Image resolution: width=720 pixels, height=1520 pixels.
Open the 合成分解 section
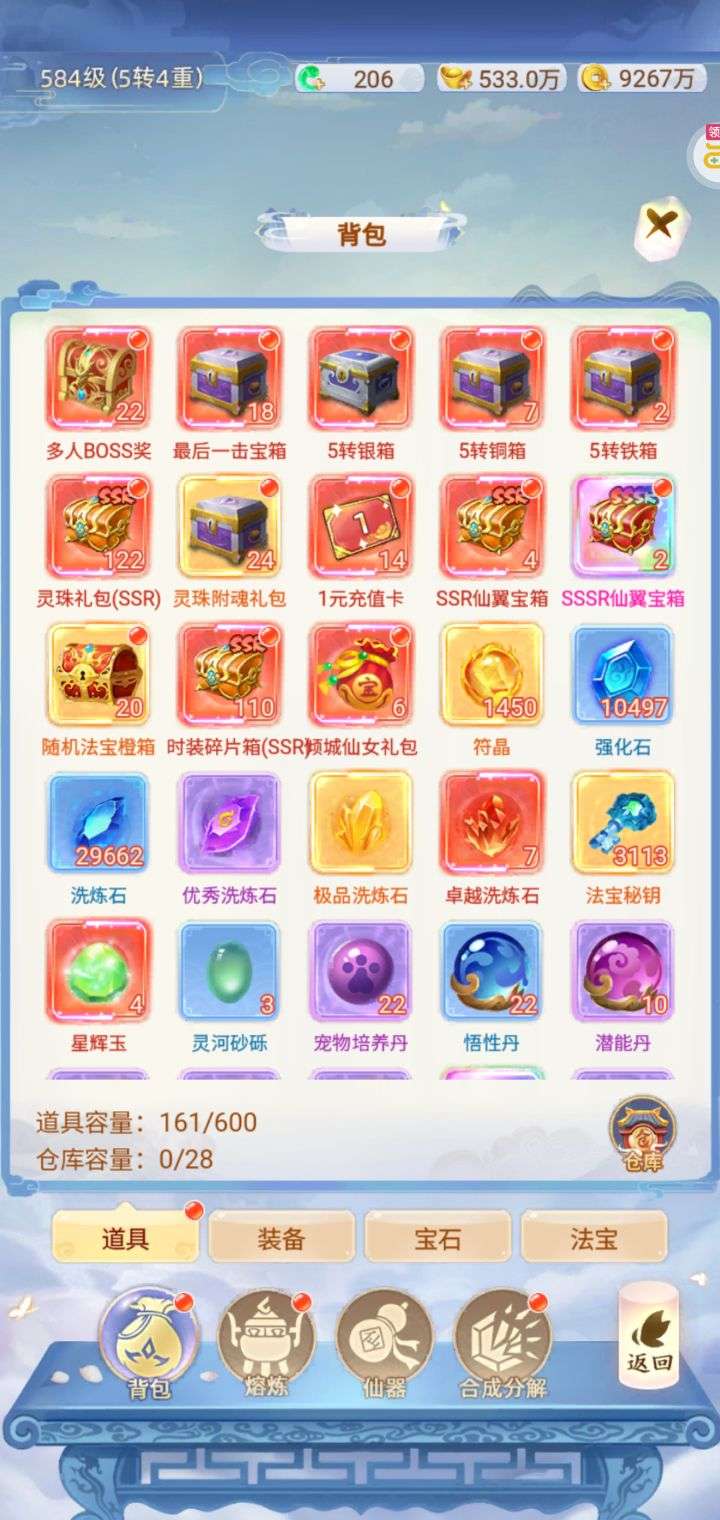coord(502,1342)
